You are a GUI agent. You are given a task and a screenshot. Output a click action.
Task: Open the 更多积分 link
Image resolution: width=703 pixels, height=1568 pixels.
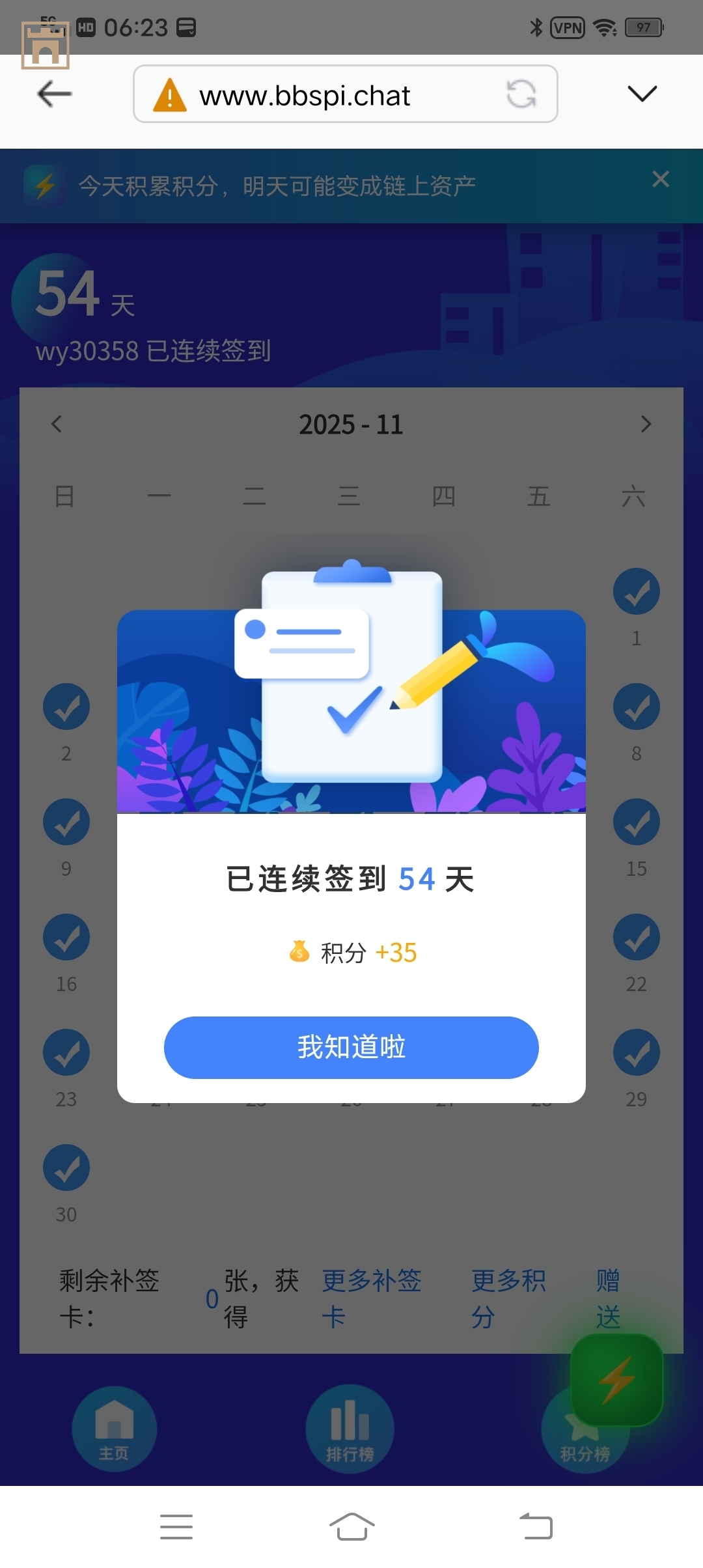click(508, 1298)
